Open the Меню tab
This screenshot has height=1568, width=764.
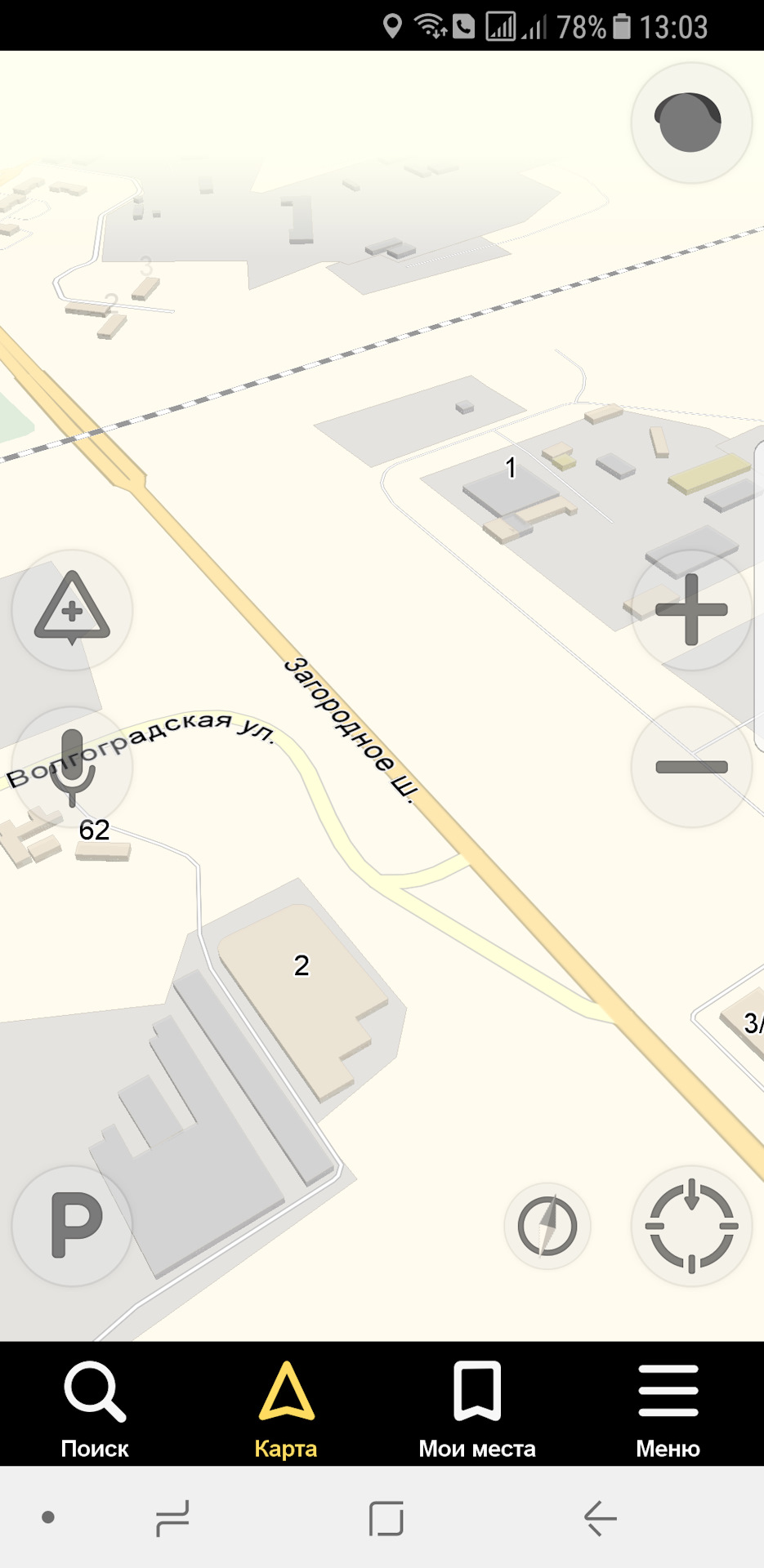668,1409
